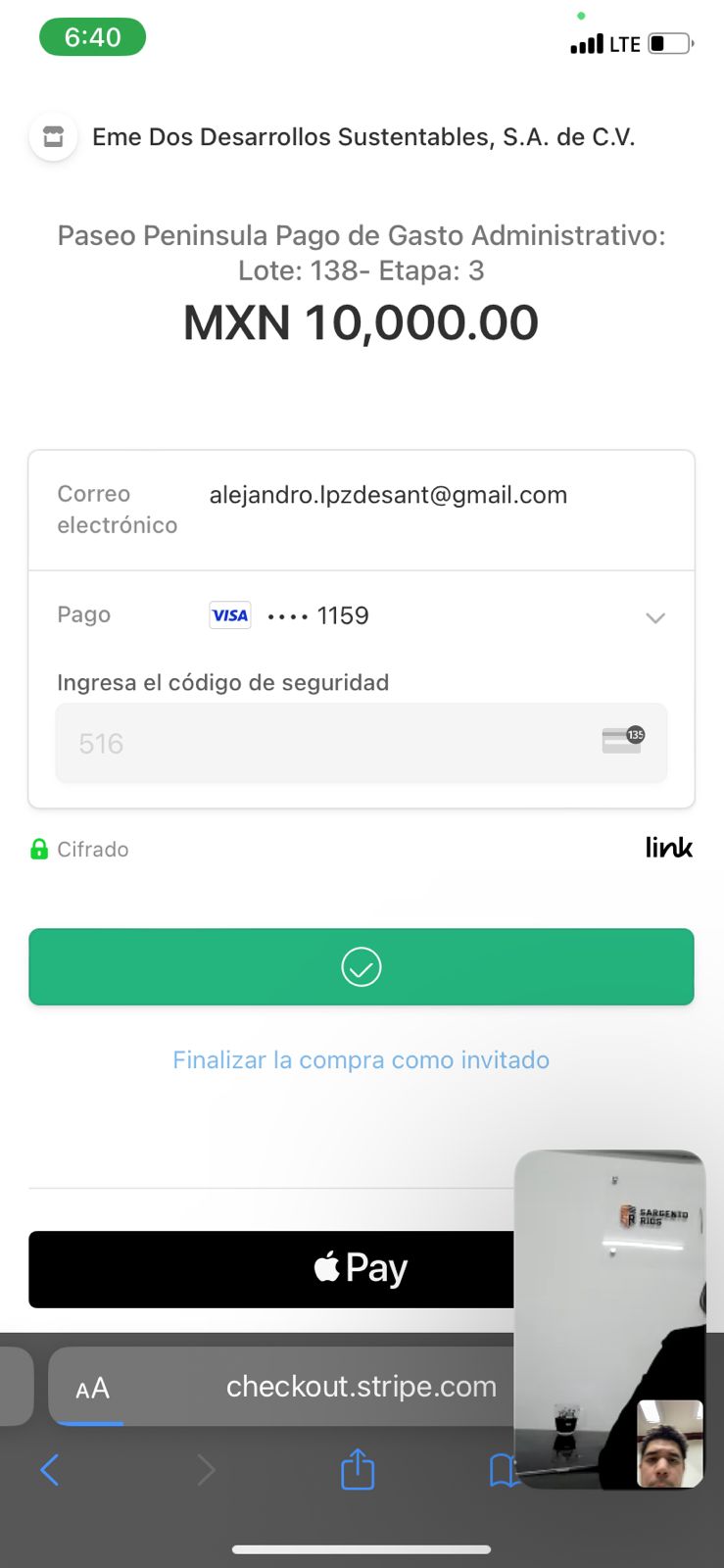Open Safari's AA reader options

92,1388
